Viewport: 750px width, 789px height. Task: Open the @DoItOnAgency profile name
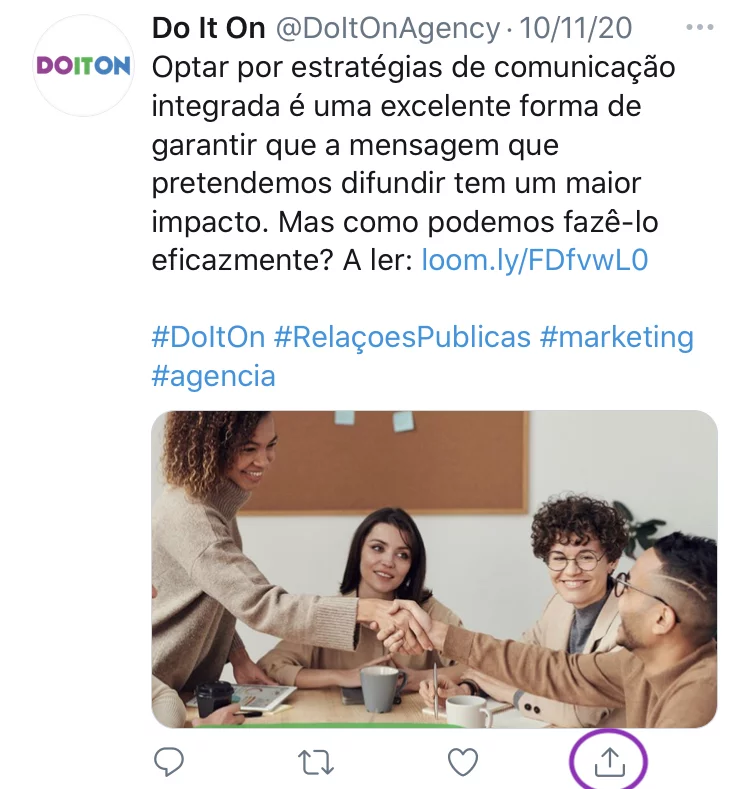click(386, 28)
